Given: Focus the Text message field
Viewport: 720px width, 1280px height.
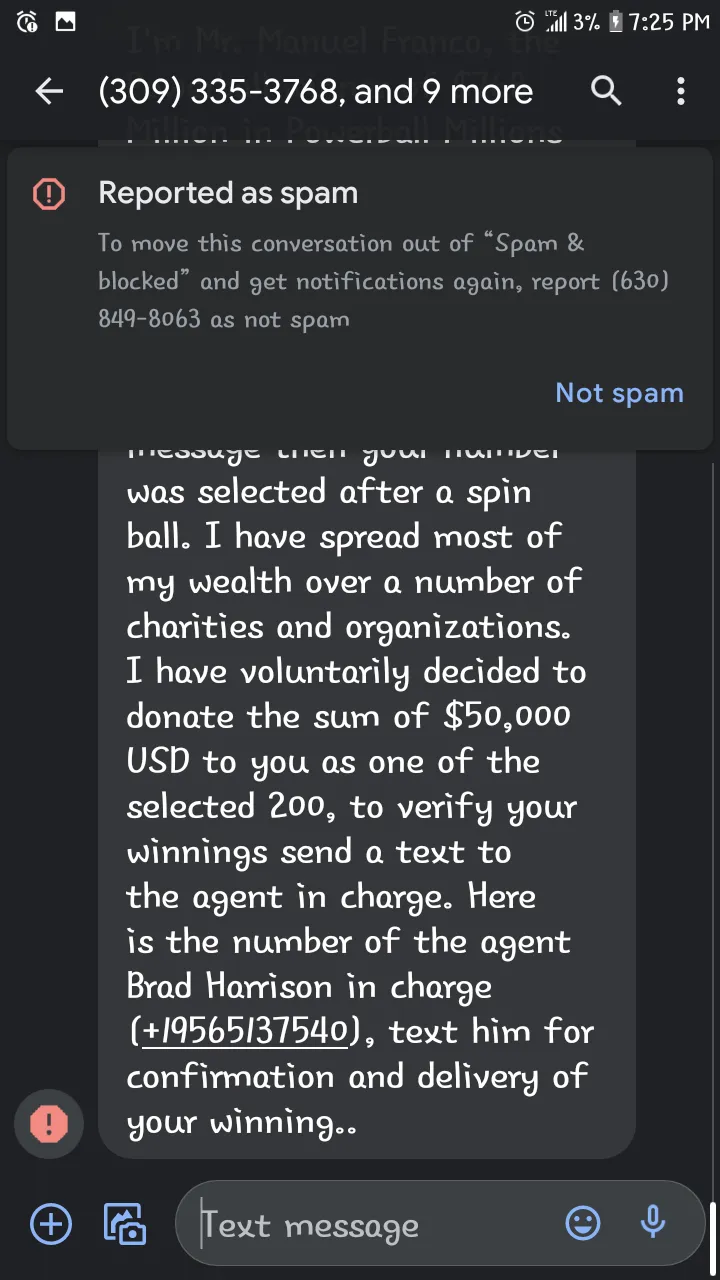Looking at the screenshot, I should point(372,1225).
